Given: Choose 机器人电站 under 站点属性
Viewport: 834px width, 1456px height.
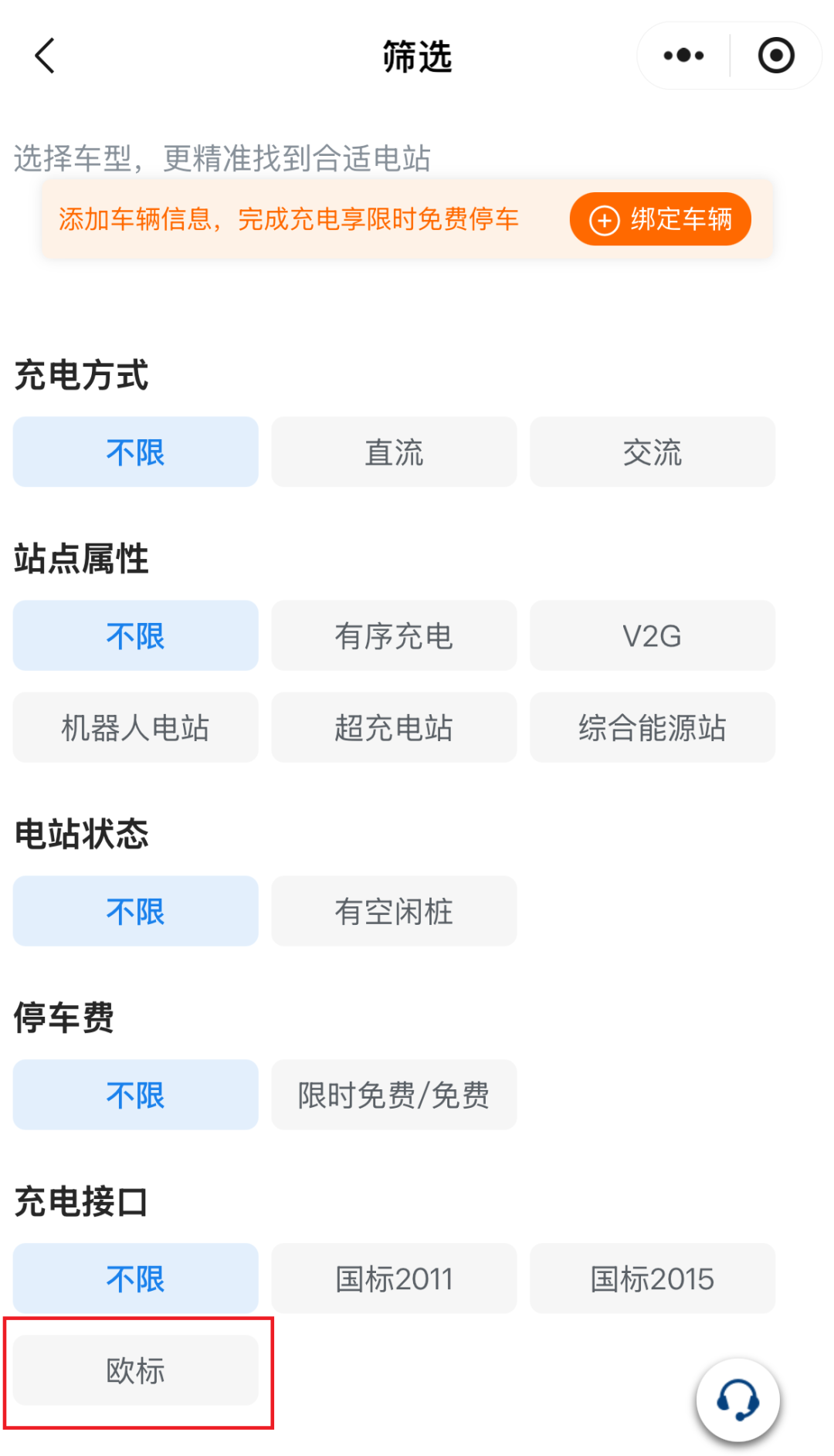Looking at the screenshot, I should (135, 726).
